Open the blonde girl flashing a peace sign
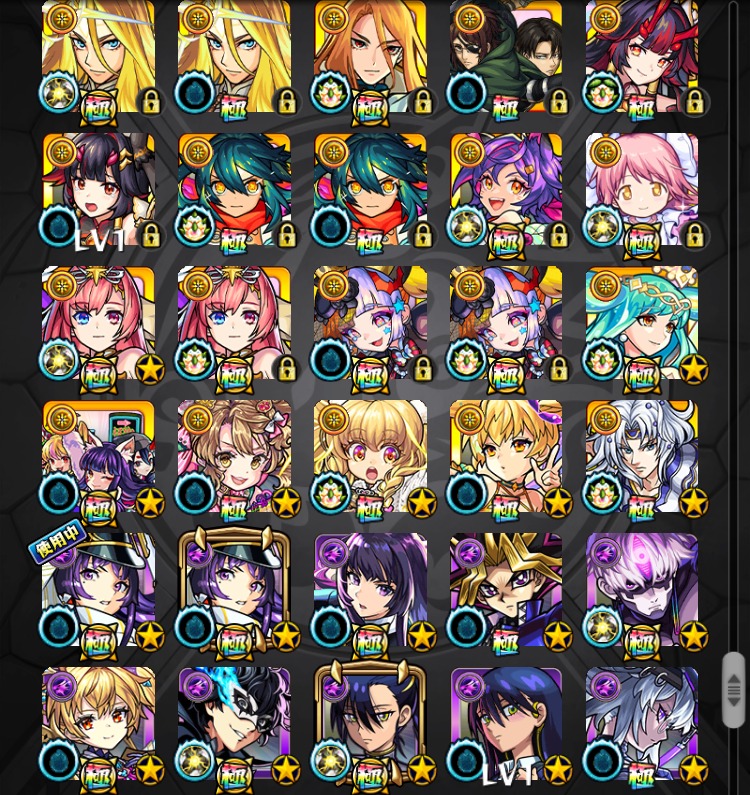 point(506,457)
